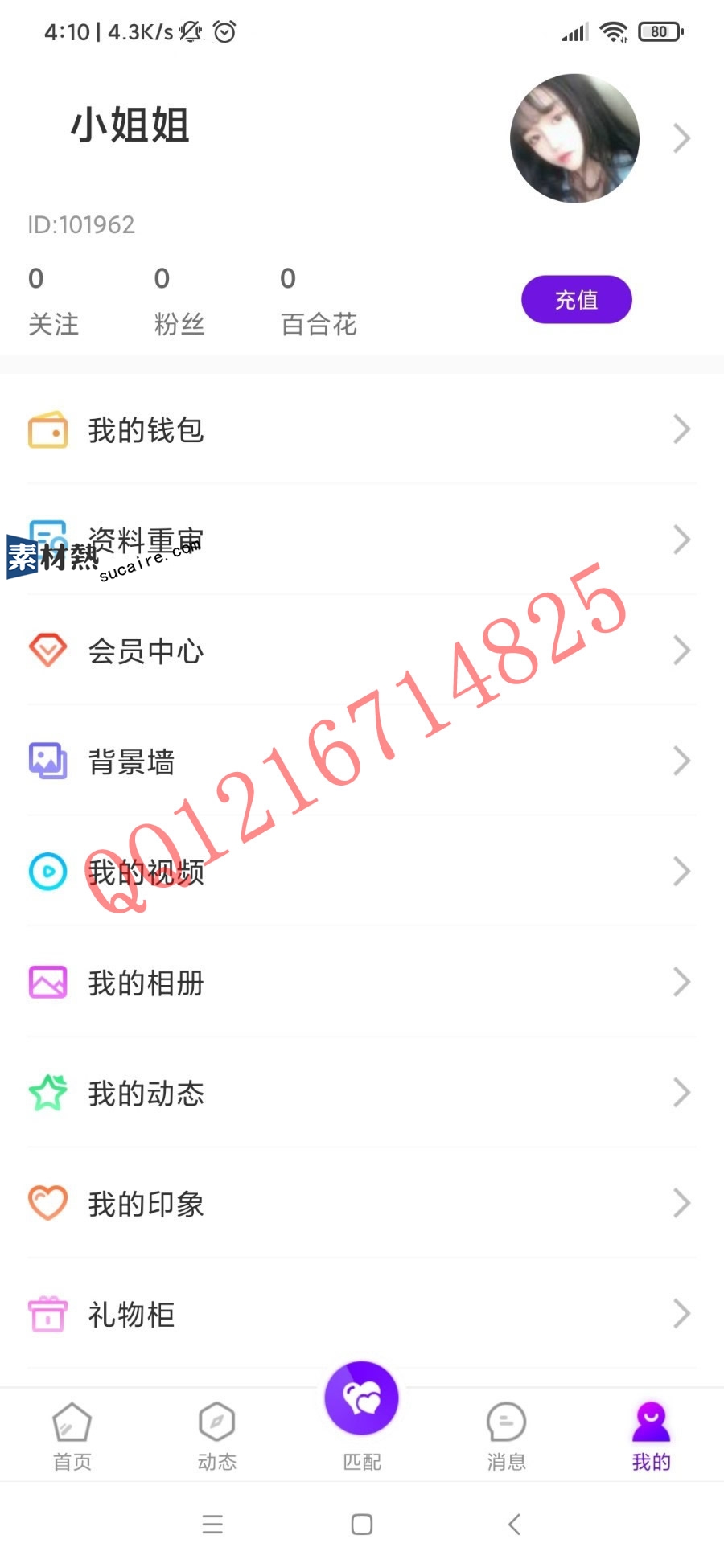Open profile details via avatar
724x1568 pixels.
coord(574,138)
